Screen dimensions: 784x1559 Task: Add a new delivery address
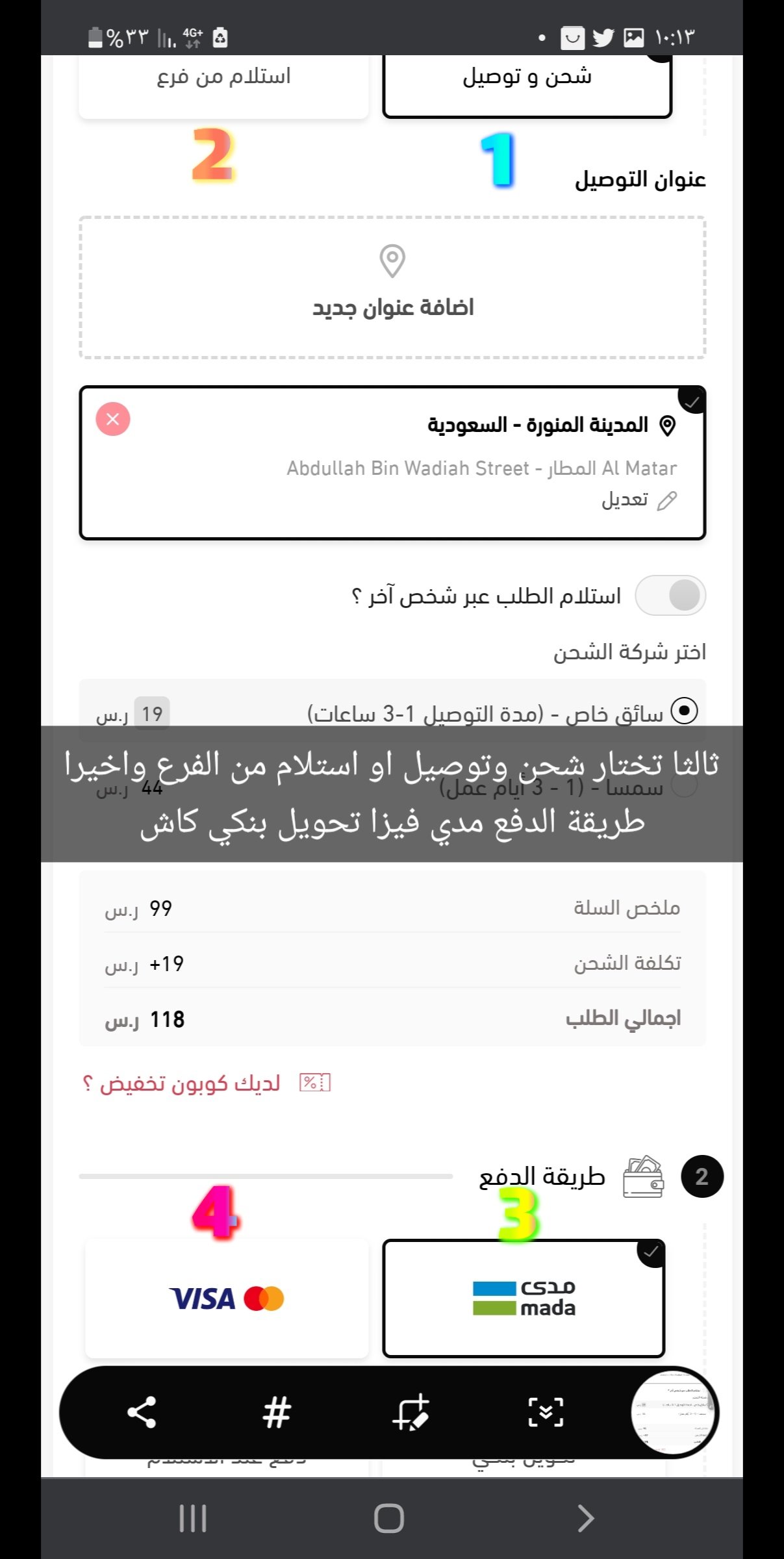click(392, 288)
